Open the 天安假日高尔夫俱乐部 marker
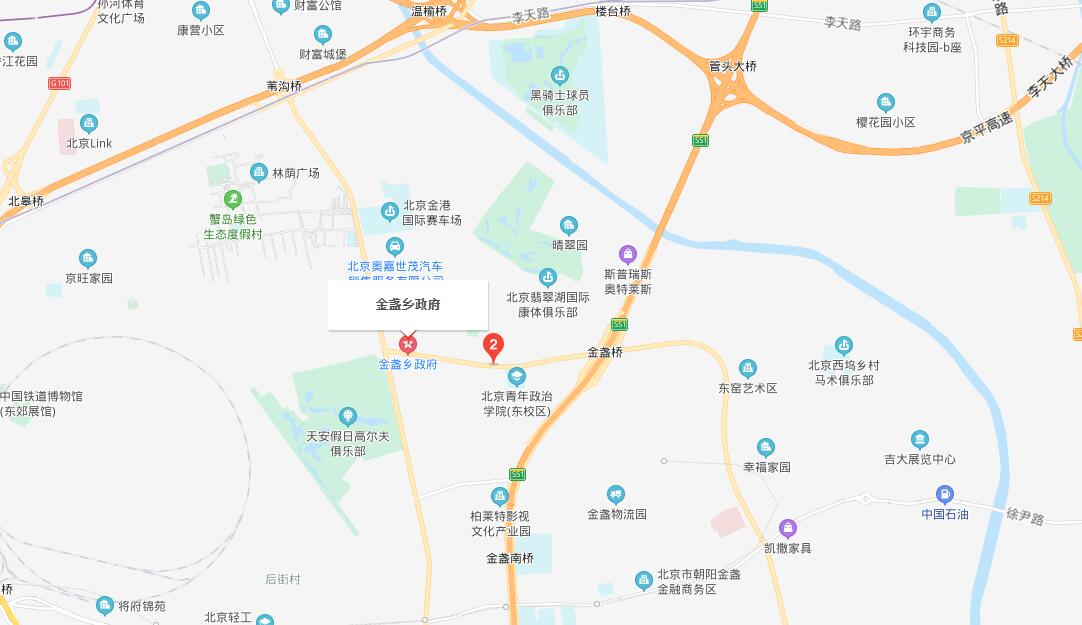This screenshot has width=1082, height=625. tap(348, 416)
